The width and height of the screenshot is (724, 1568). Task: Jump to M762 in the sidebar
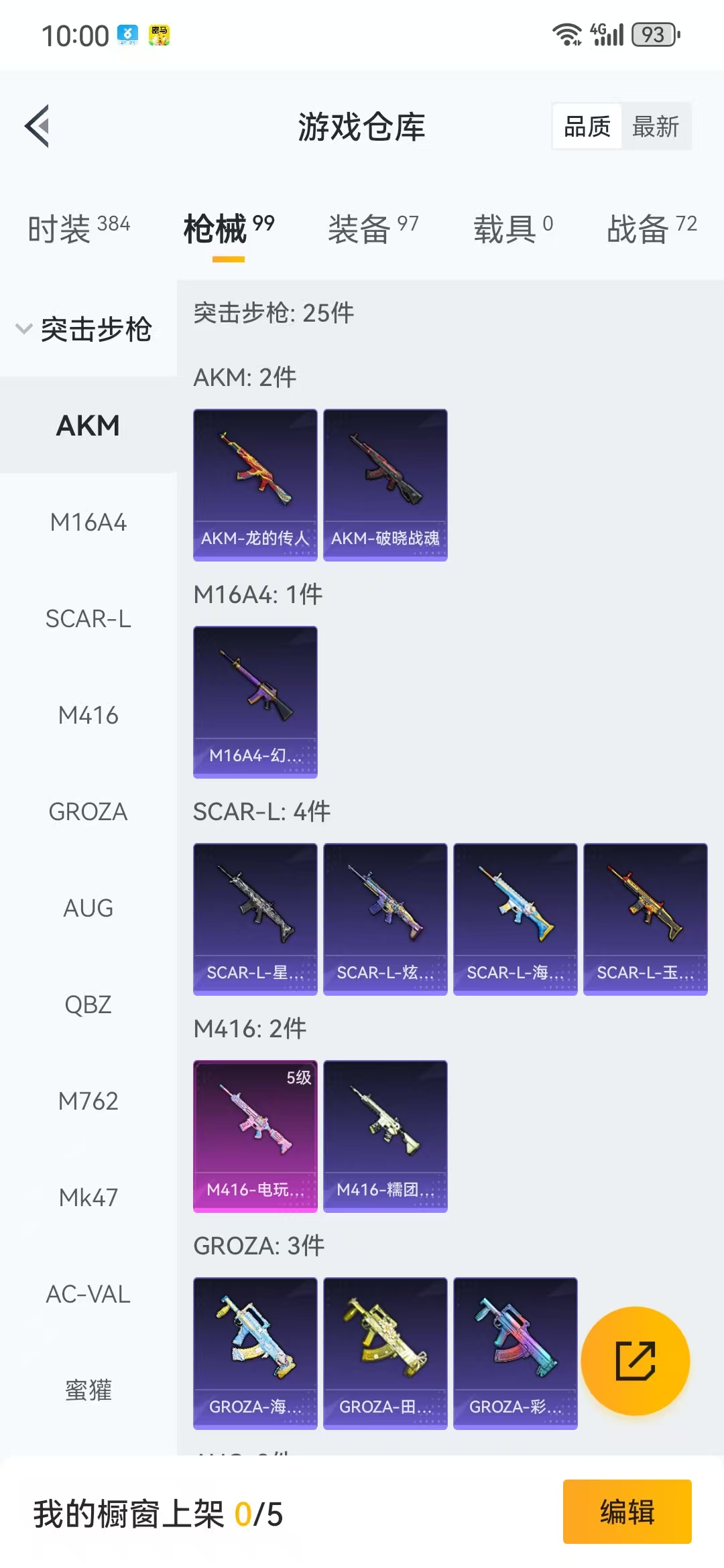(x=88, y=1101)
